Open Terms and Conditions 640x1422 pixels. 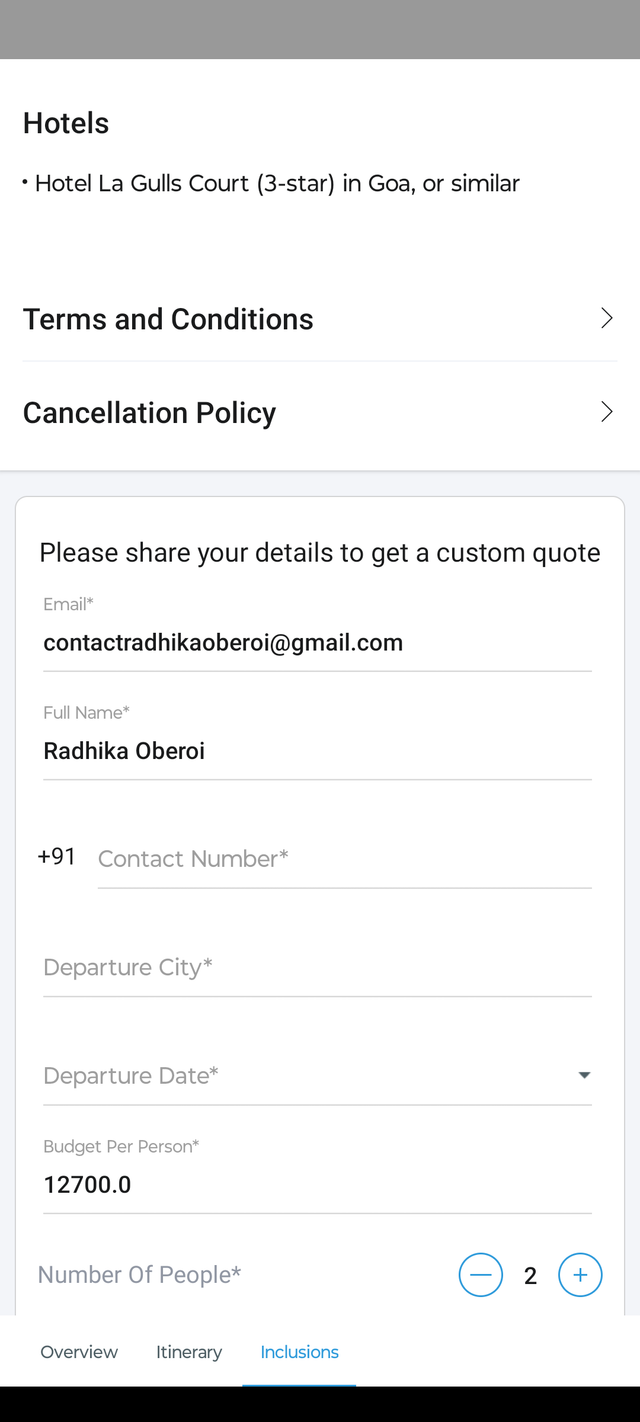point(319,319)
